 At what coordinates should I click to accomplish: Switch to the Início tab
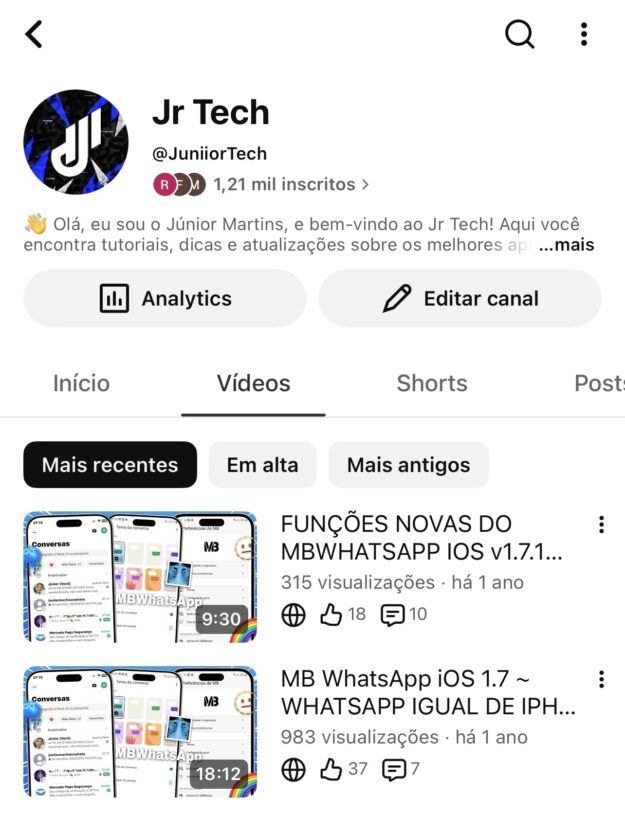click(81, 384)
